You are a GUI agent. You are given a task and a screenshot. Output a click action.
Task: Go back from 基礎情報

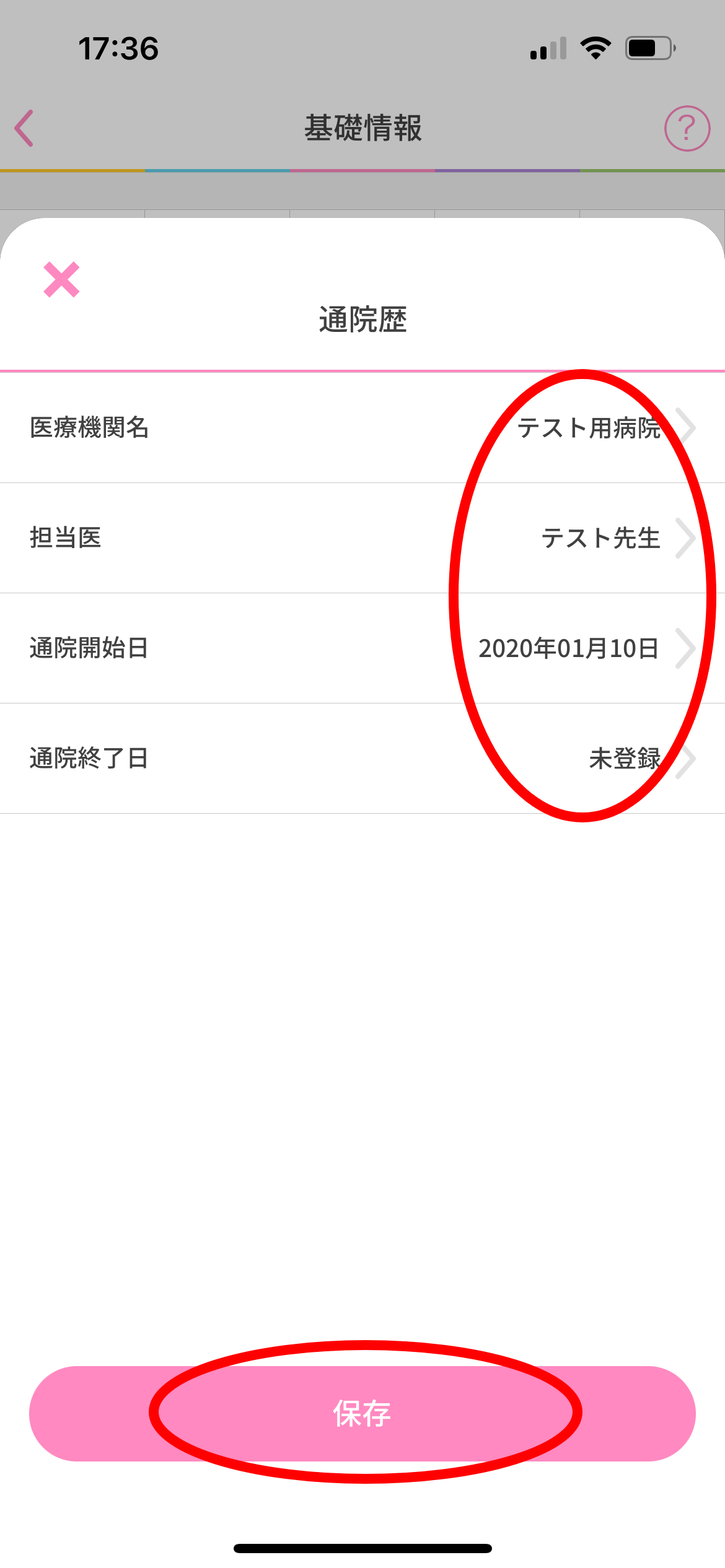pyautogui.click(x=25, y=128)
